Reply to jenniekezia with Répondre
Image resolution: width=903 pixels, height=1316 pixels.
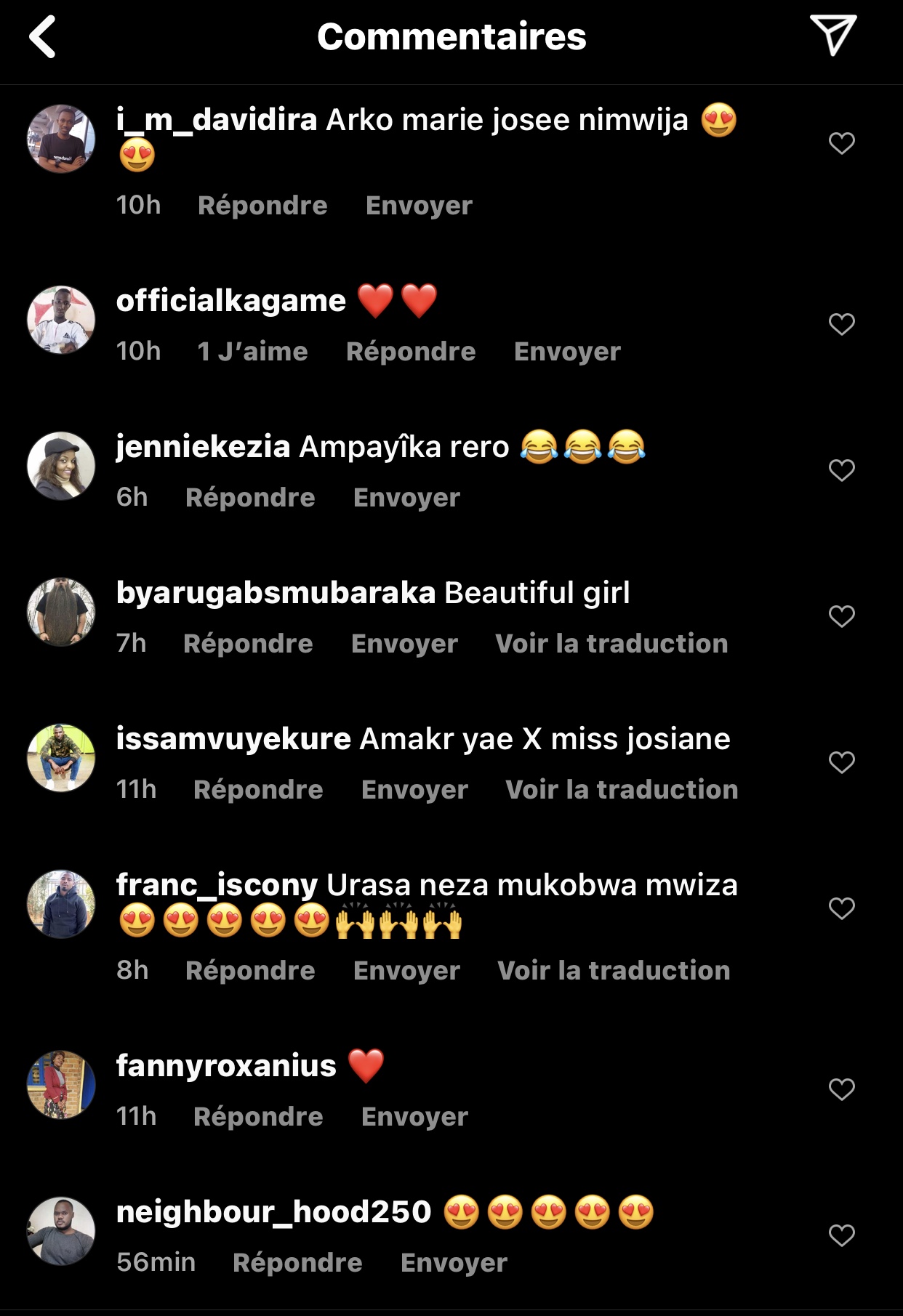[x=250, y=498]
